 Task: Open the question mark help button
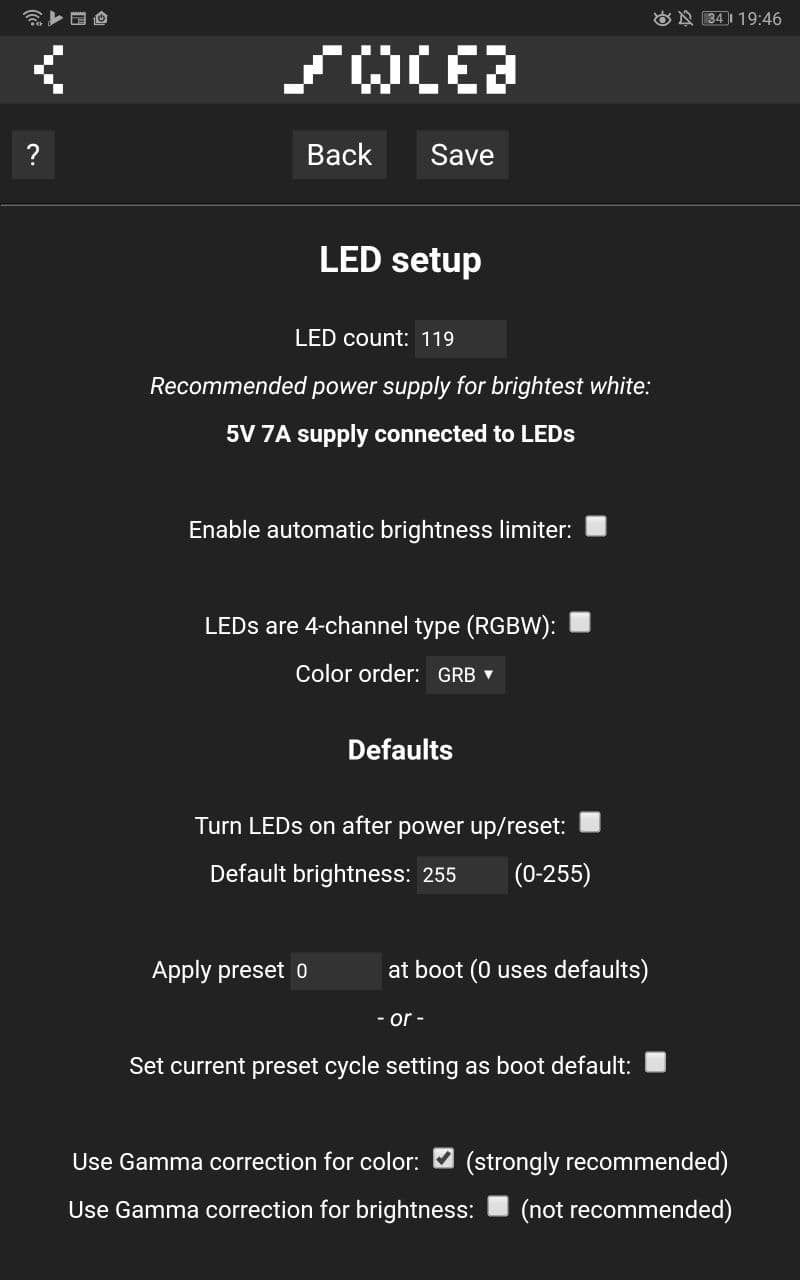33,155
